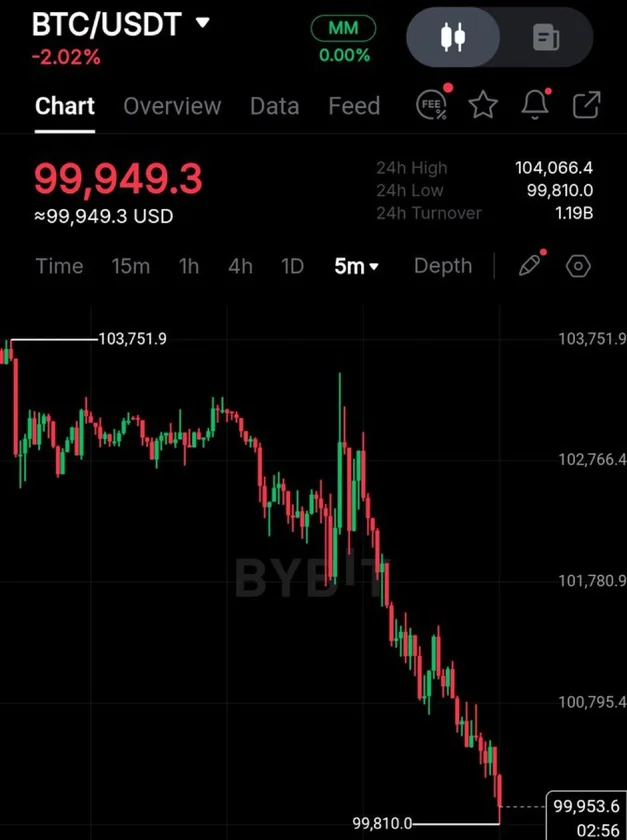Screen dimensions: 627x840
Task: Switch chart to 1h interval
Action: point(189,266)
